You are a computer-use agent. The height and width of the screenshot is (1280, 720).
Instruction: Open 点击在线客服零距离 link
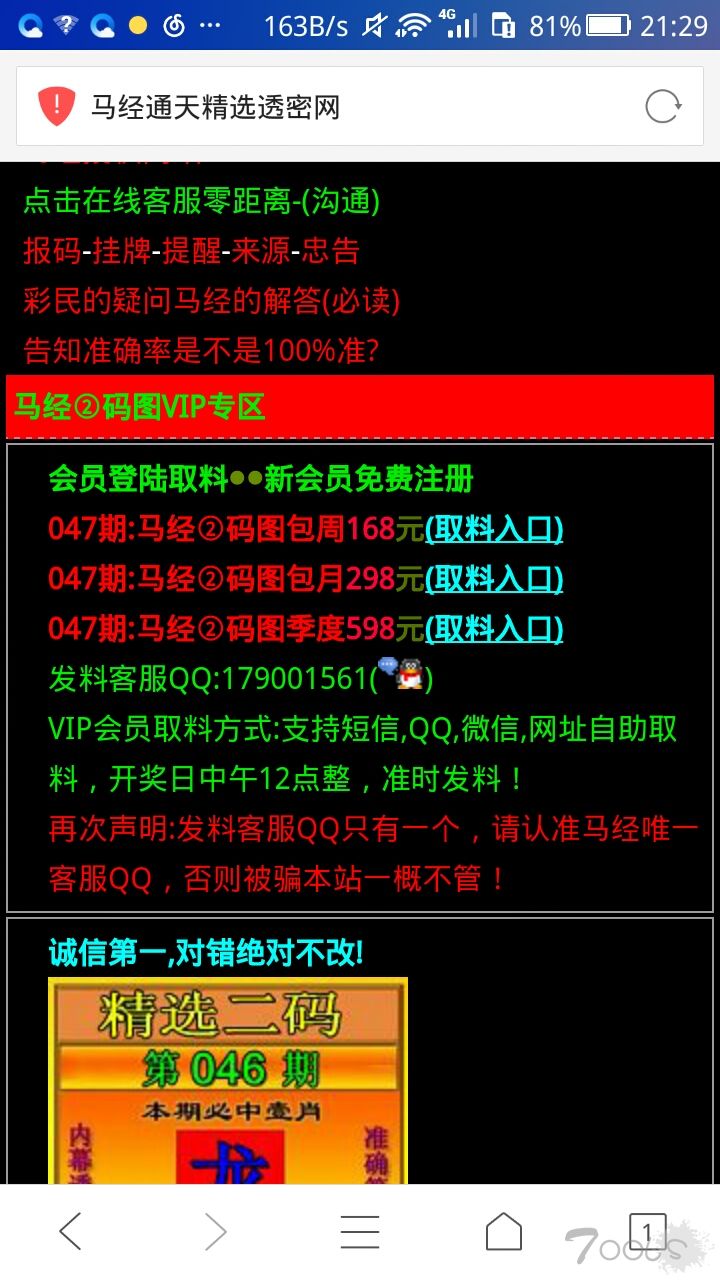202,201
